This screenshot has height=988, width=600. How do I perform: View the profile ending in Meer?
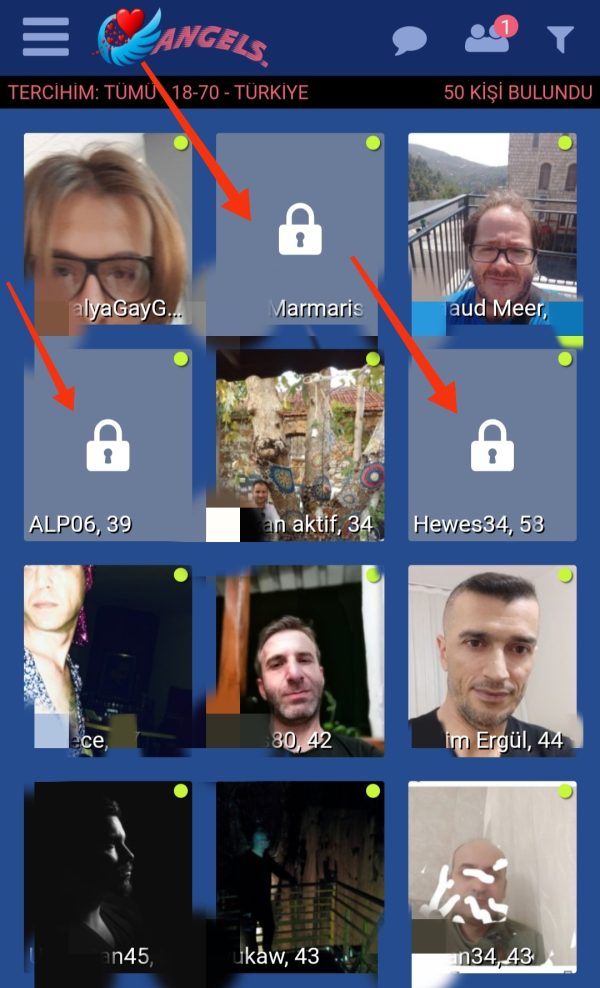coord(492,230)
